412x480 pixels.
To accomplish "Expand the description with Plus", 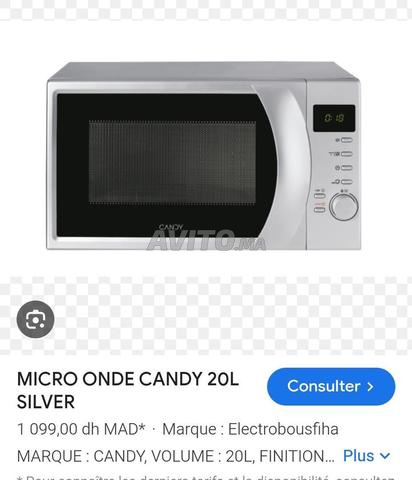I will click(x=366, y=456).
